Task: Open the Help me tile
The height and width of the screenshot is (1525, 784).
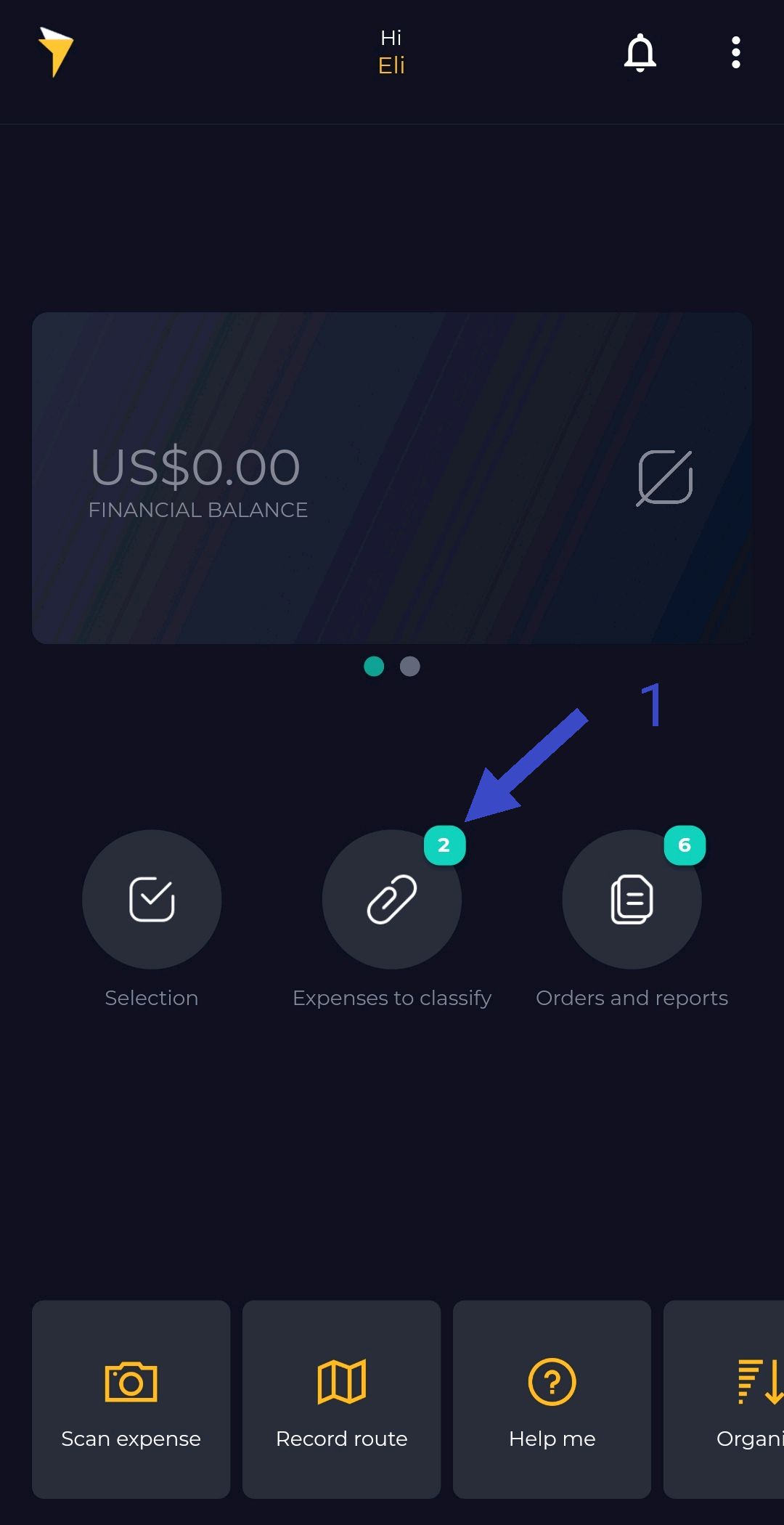Action: (552, 1399)
